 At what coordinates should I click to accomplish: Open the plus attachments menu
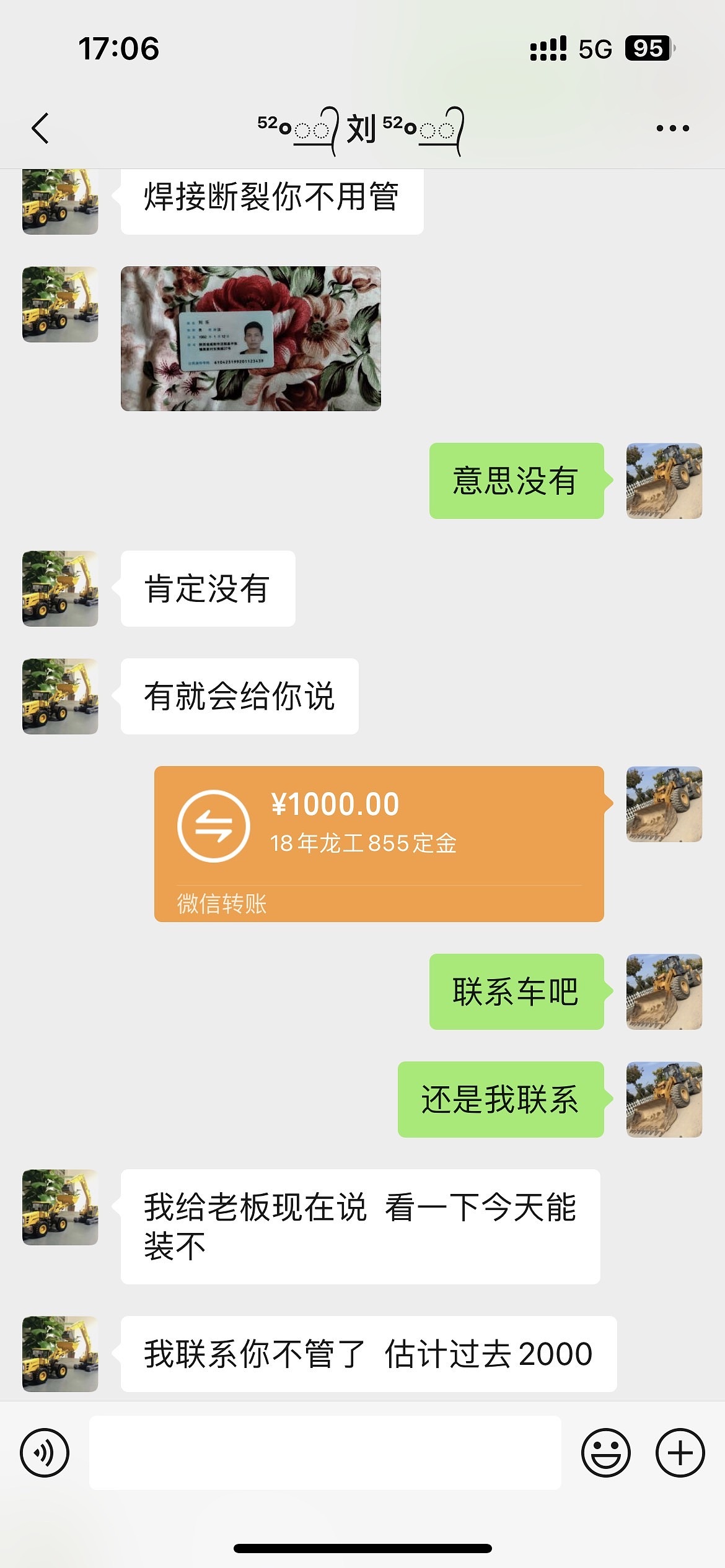pos(680,1452)
